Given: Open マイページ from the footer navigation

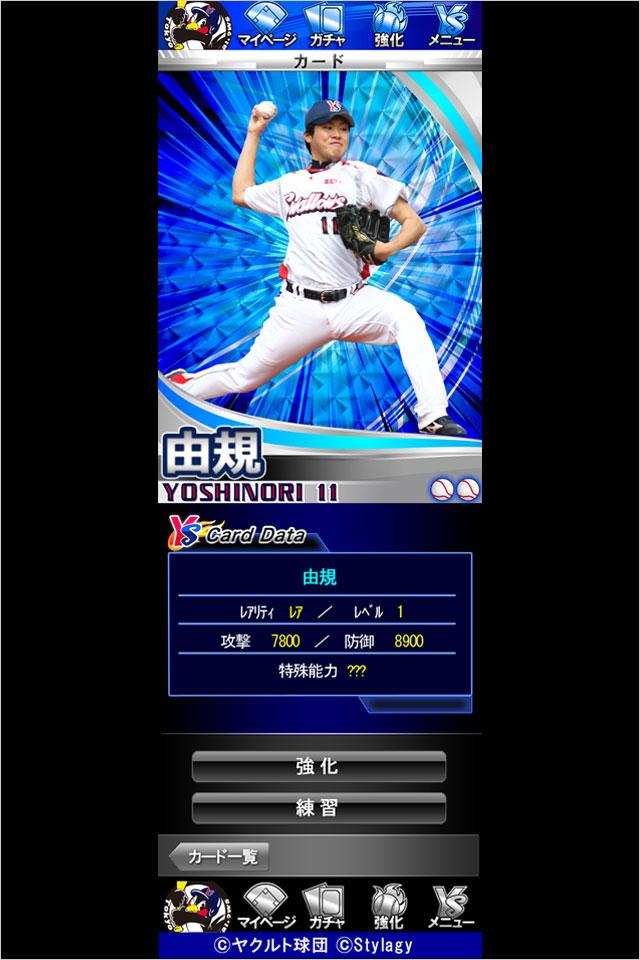Looking at the screenshot, I should 266,906.
